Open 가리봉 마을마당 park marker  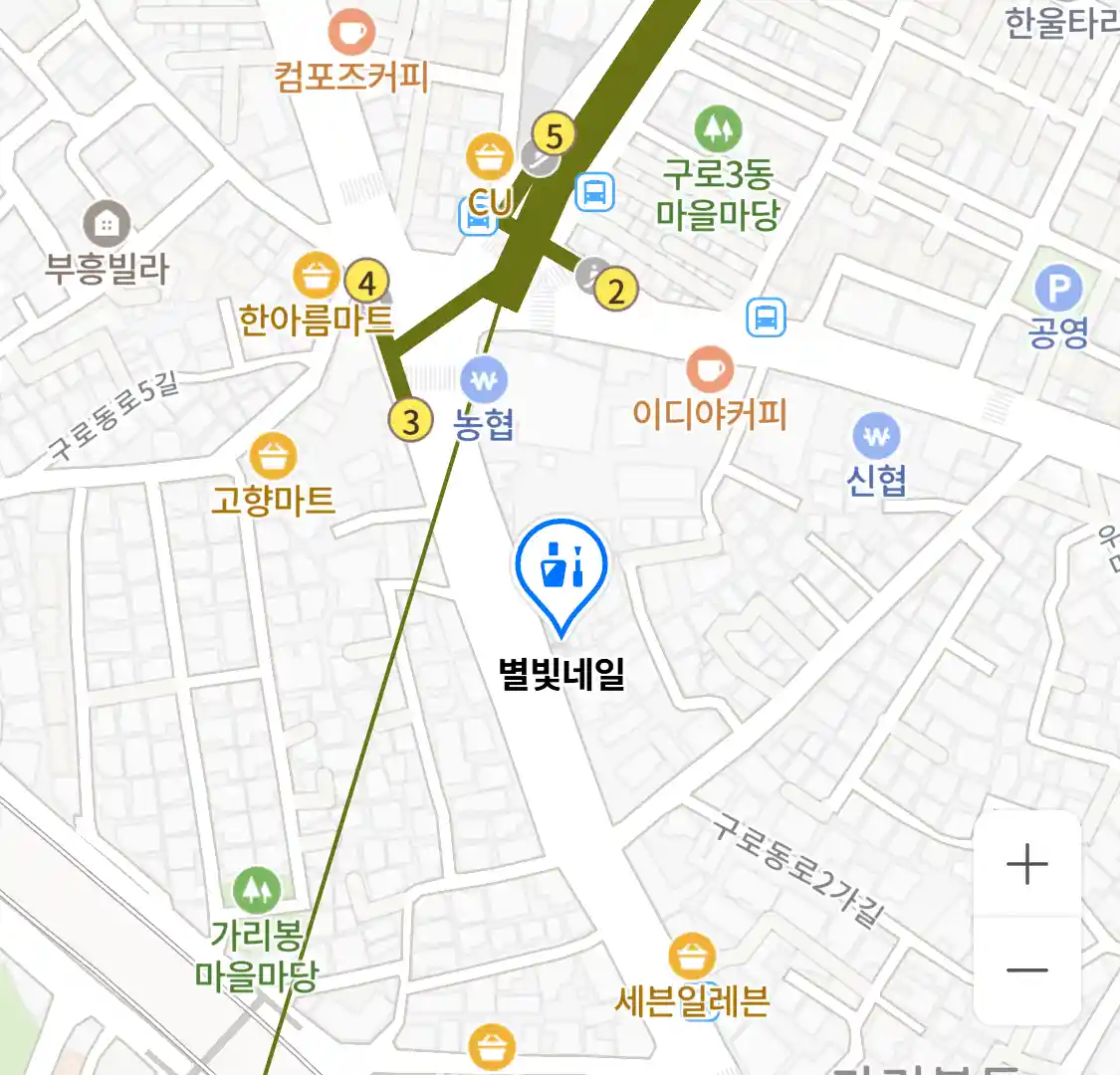click(256, 890)
